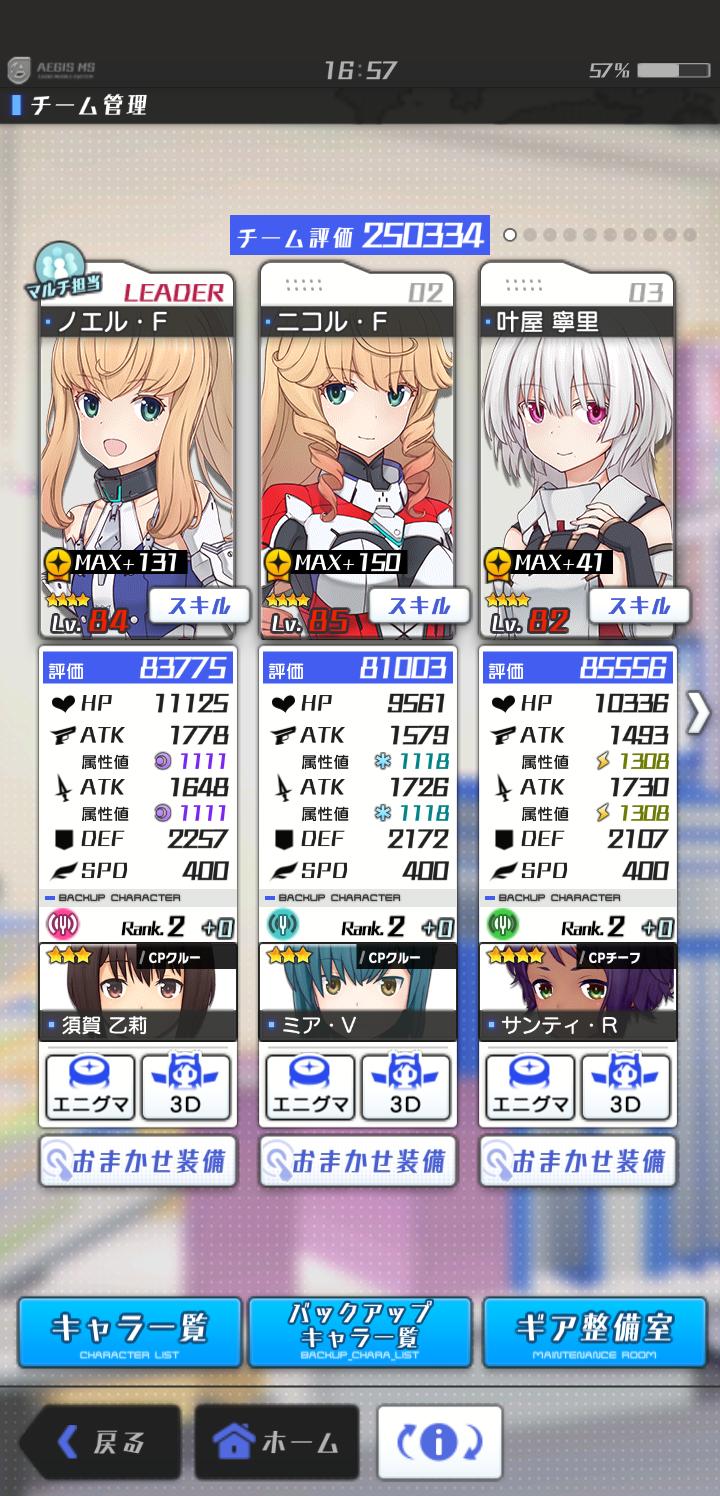Open backup character 須賀 乙莉
This screenshot has height=1496, width=720.
click(138, 992)
